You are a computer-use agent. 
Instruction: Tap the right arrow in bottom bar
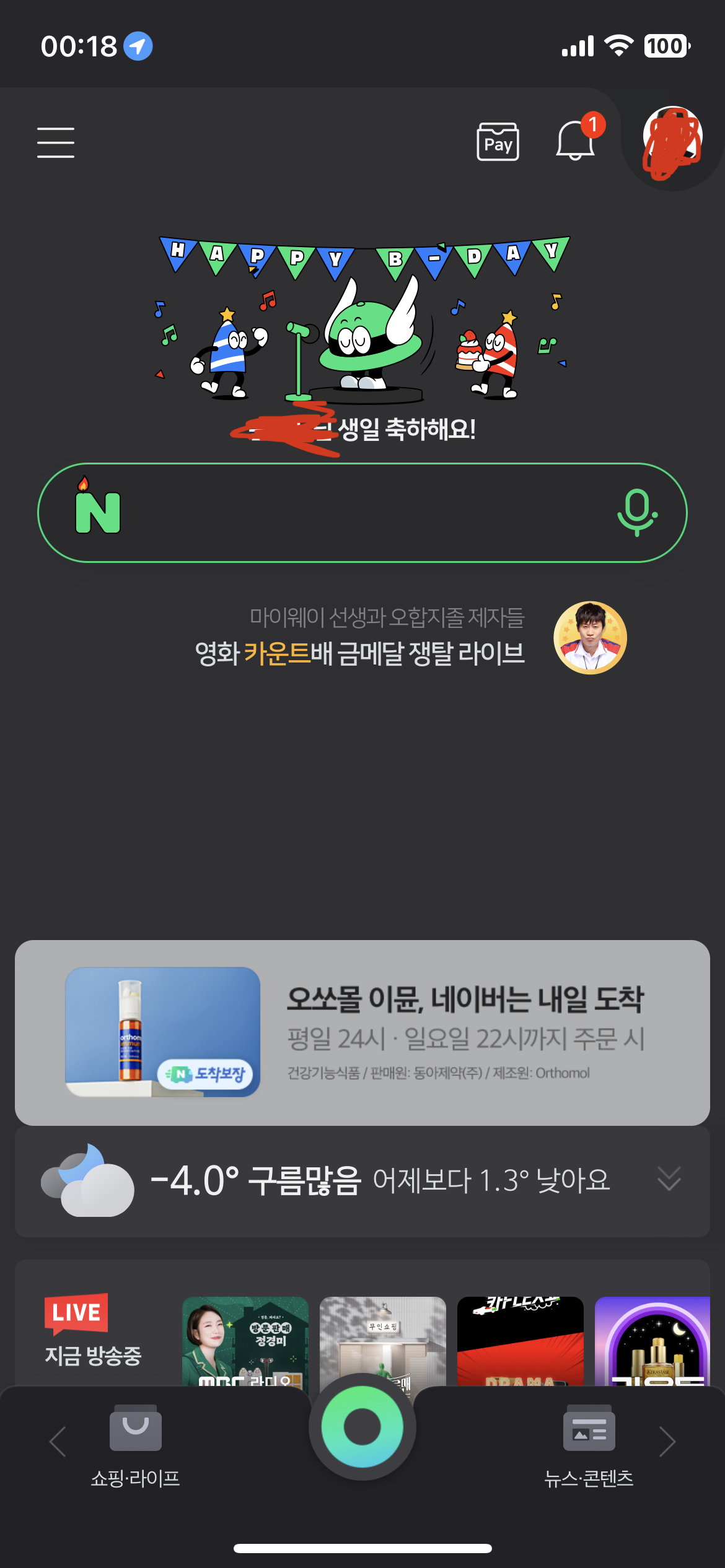[667, 1442]
